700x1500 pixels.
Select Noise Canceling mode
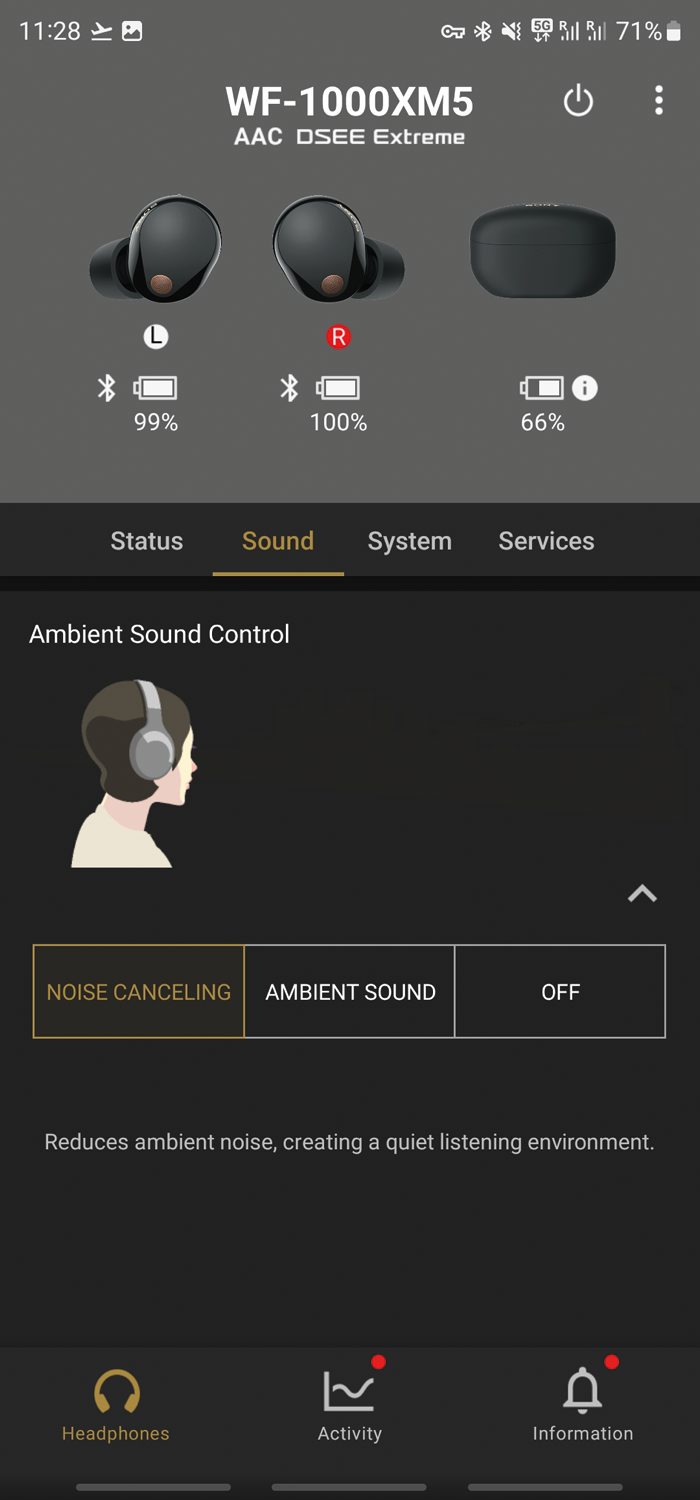(x=139, y=992)
